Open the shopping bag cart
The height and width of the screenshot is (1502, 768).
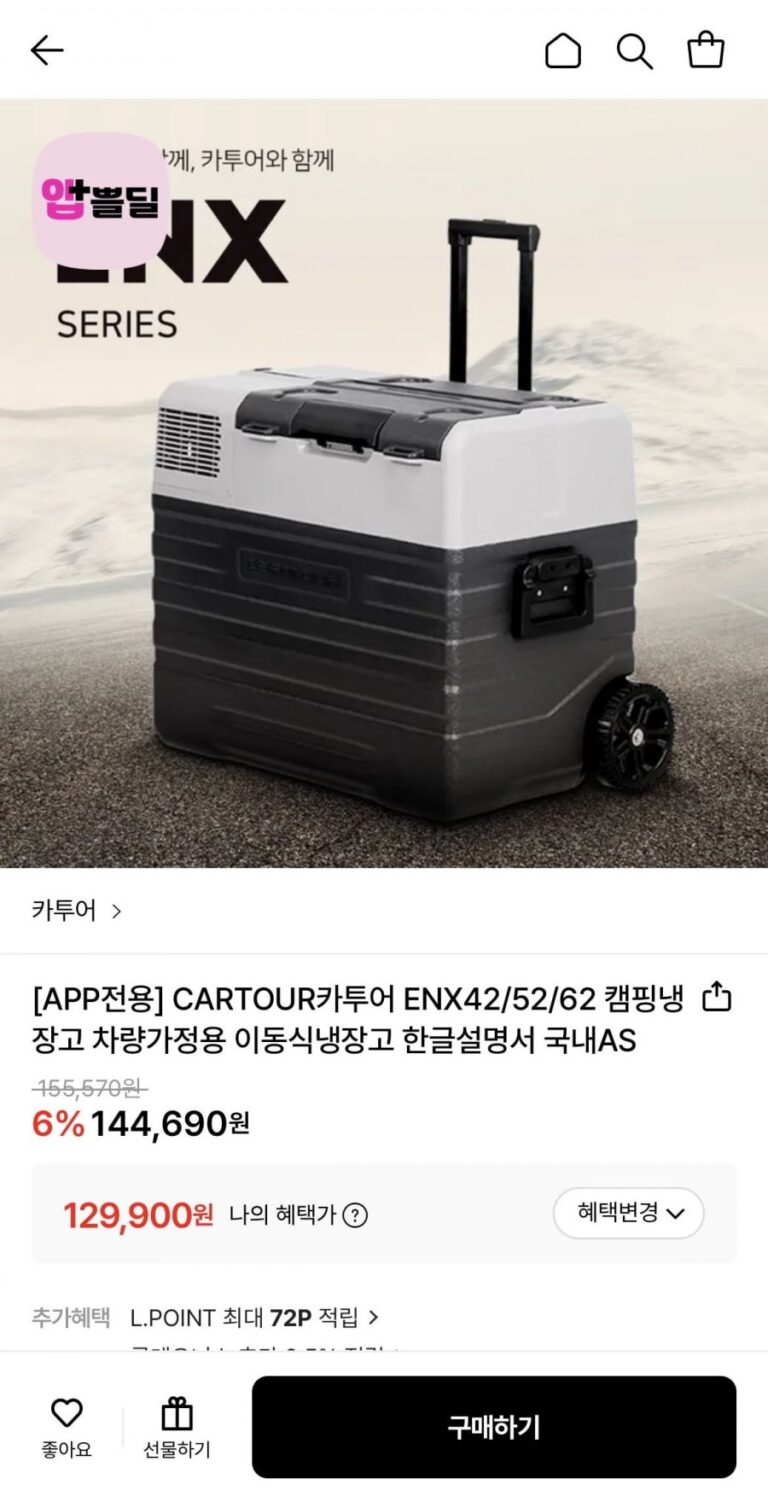705,50
